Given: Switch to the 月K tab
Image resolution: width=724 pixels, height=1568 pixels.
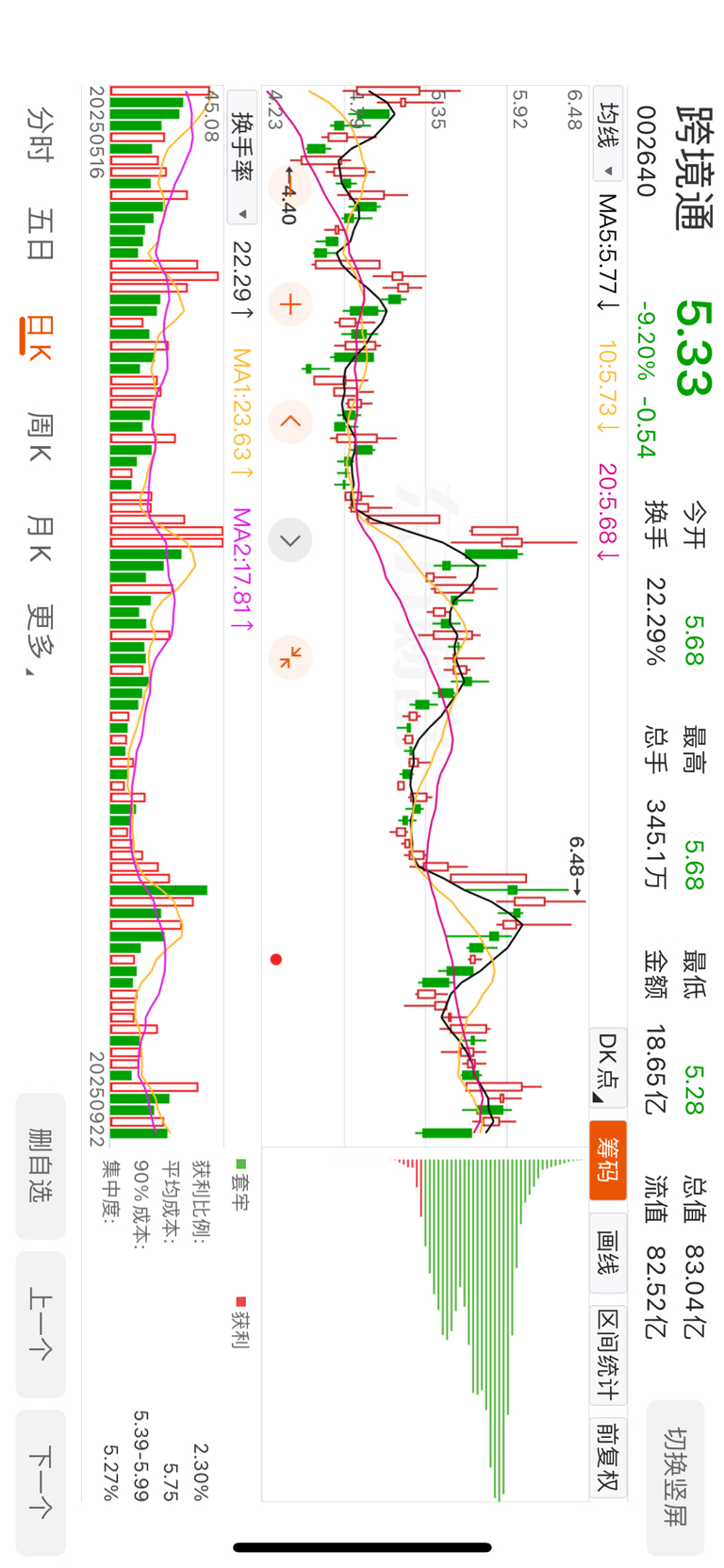Looking at the screenshot, I should point(40,537).
